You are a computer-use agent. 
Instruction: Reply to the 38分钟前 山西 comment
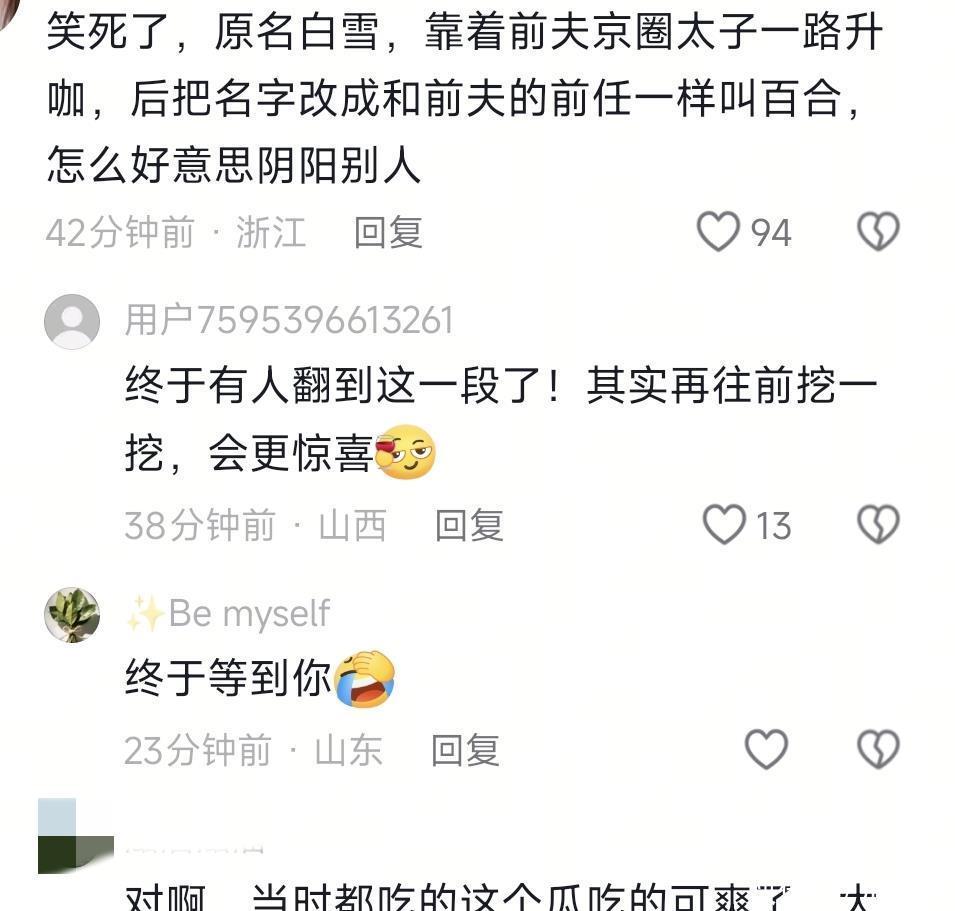(468, 525)
